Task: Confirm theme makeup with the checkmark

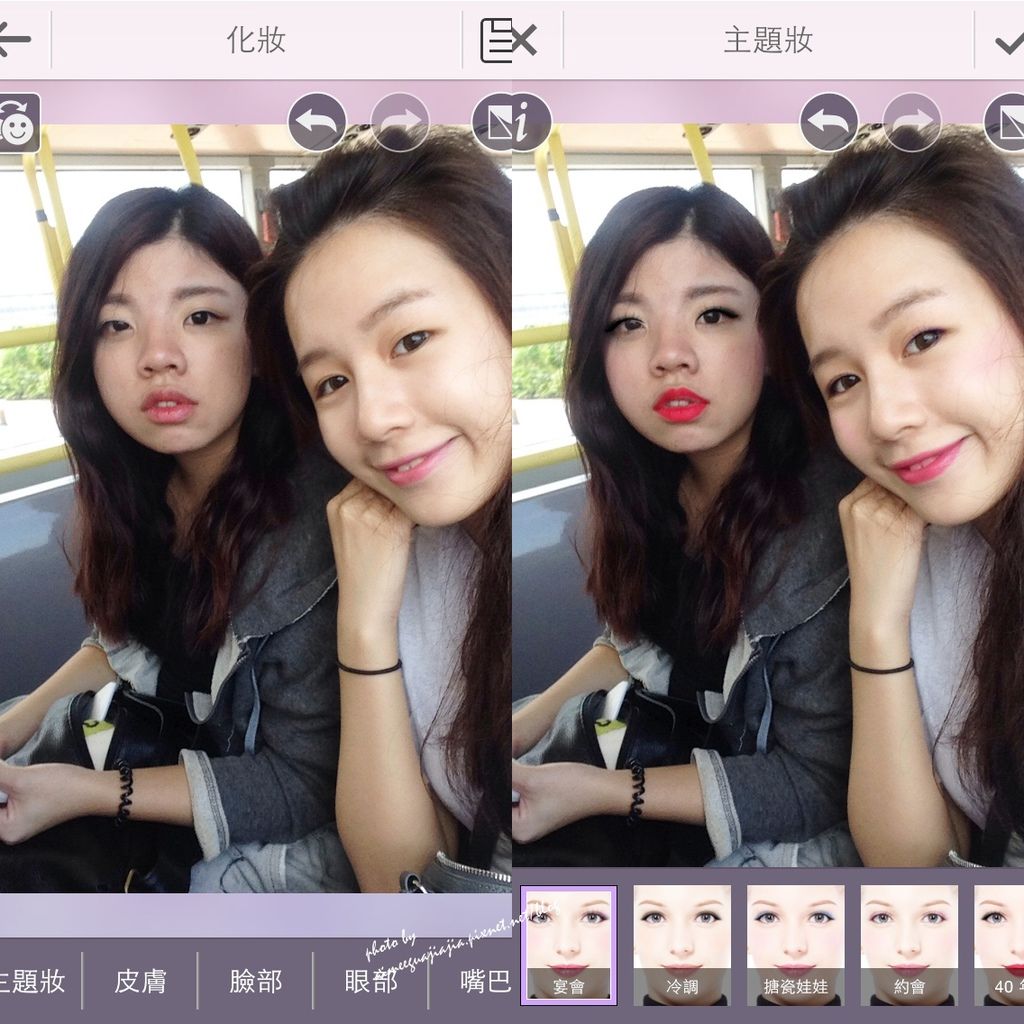Action: pyautogui.click(x=1009, y=42)
